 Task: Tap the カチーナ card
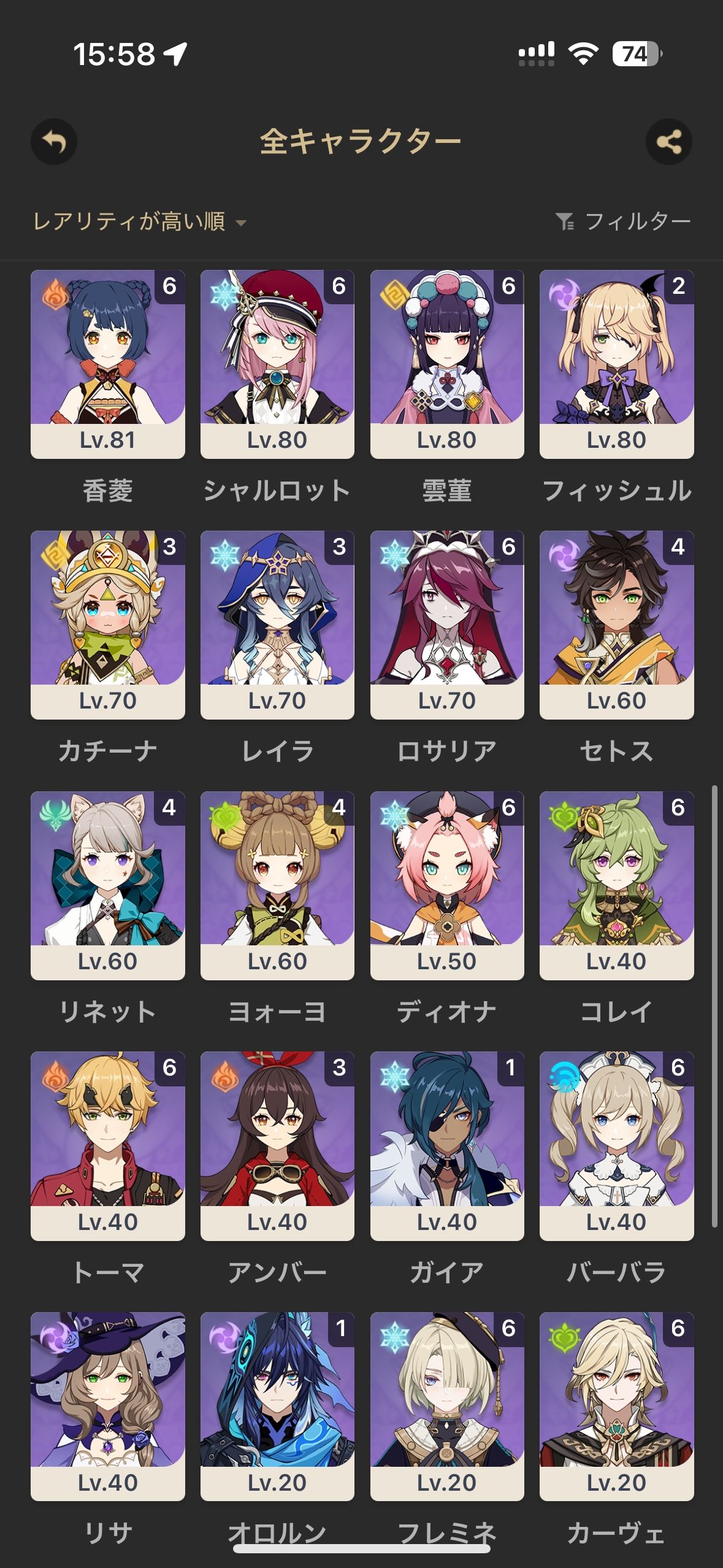click(x=108, y=625)
